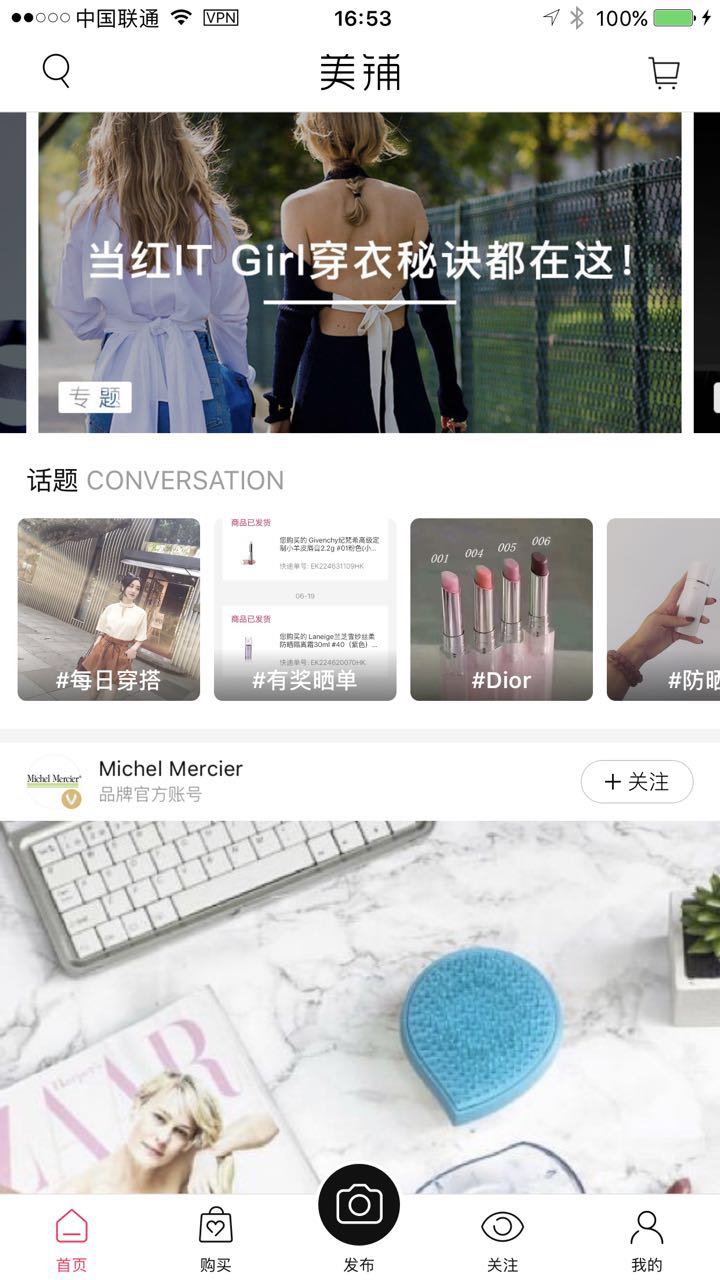Switch to the 首页 tab

(72, 1241)
